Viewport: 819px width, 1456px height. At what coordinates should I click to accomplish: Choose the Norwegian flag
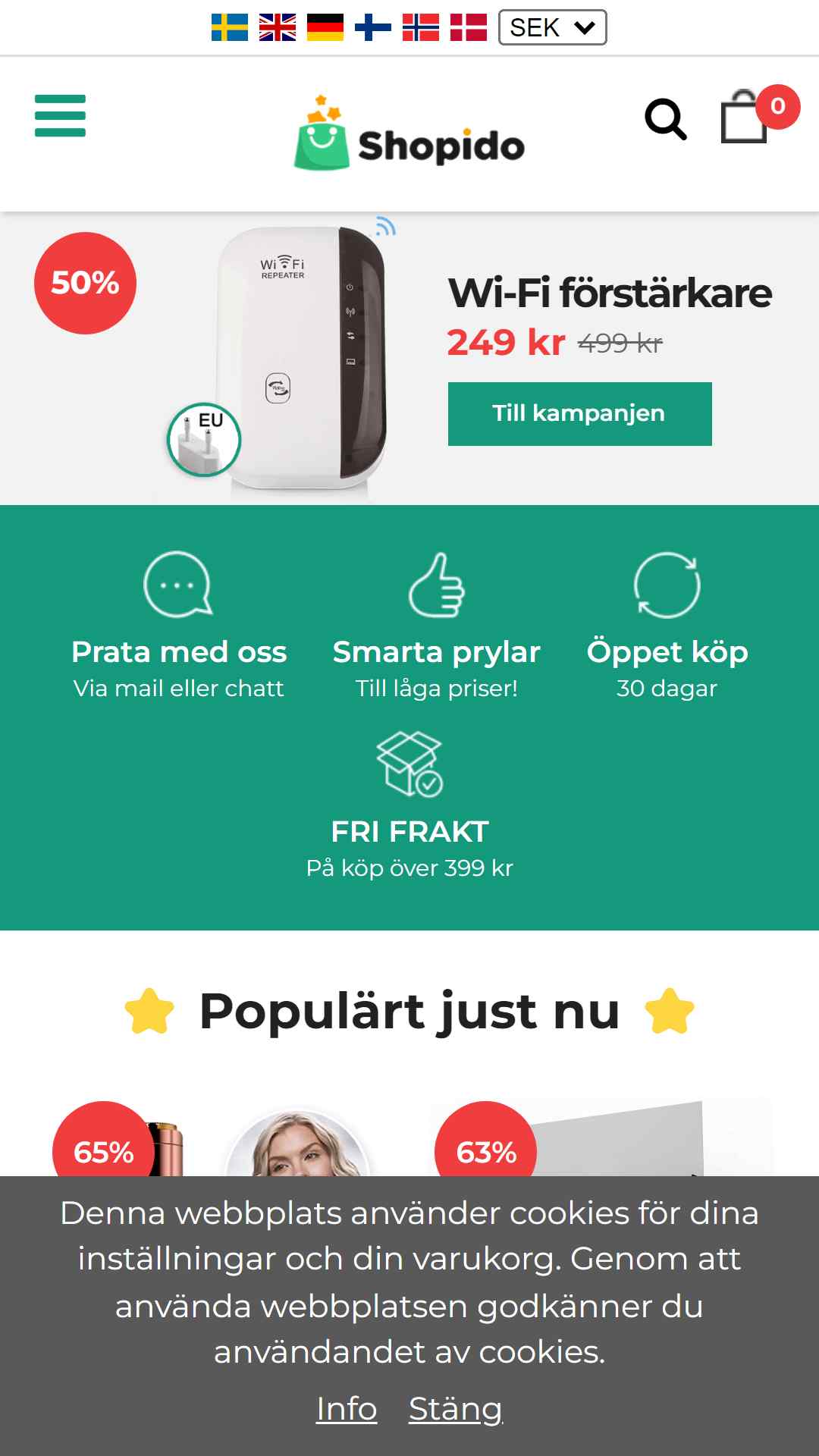click(421, 27)
